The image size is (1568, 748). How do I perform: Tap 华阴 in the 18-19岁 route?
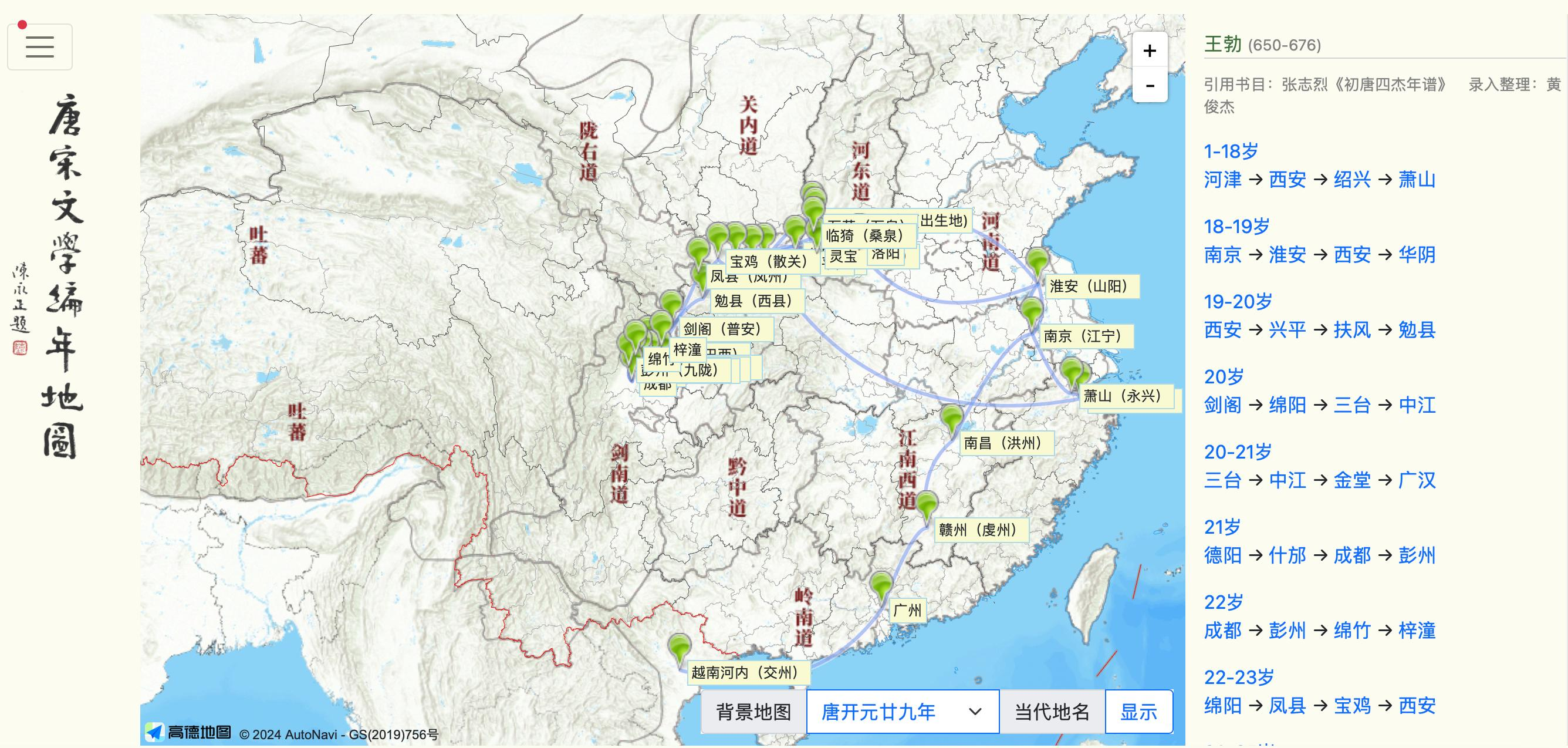(1417, 255)
